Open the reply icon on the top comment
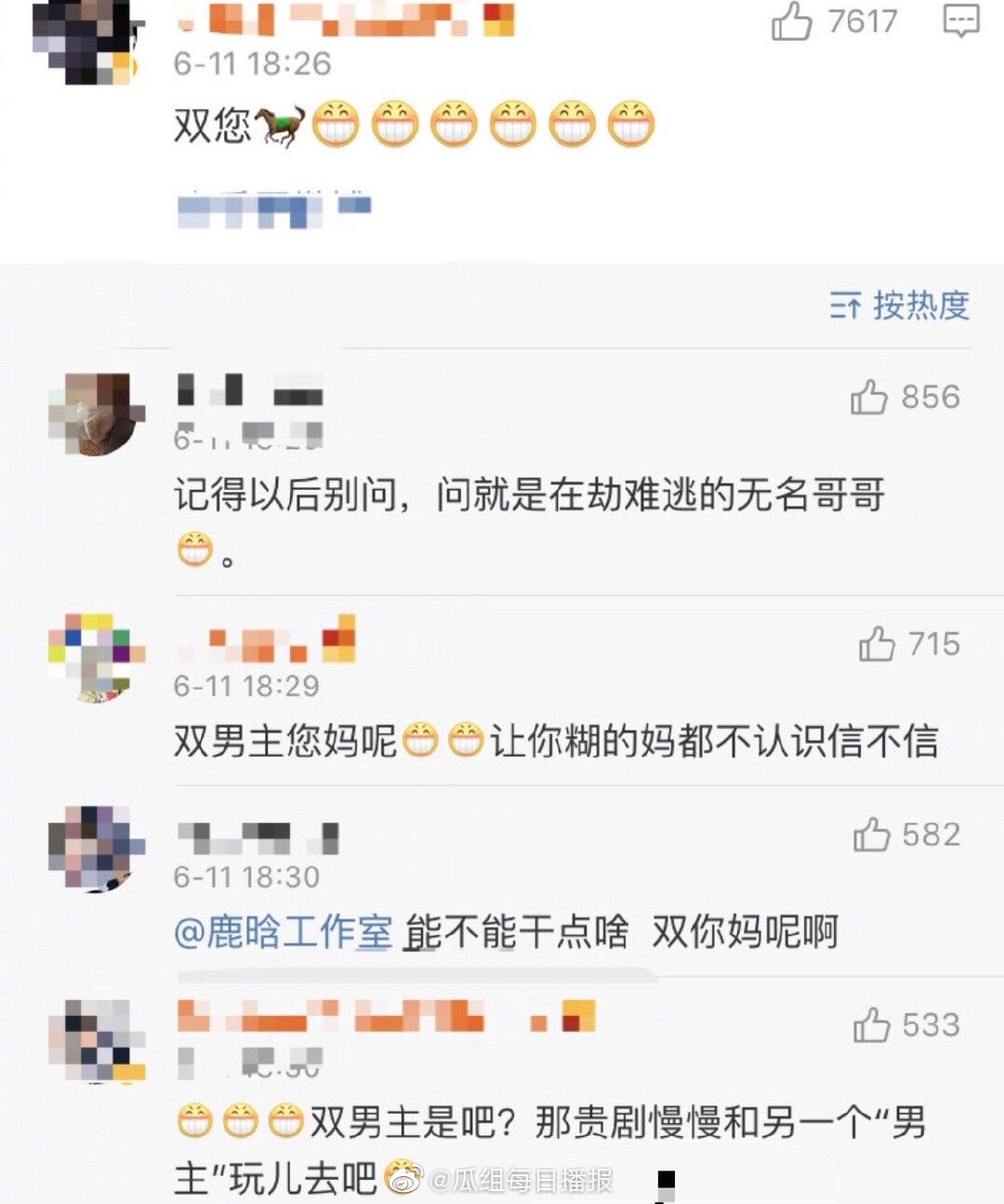 960,20
